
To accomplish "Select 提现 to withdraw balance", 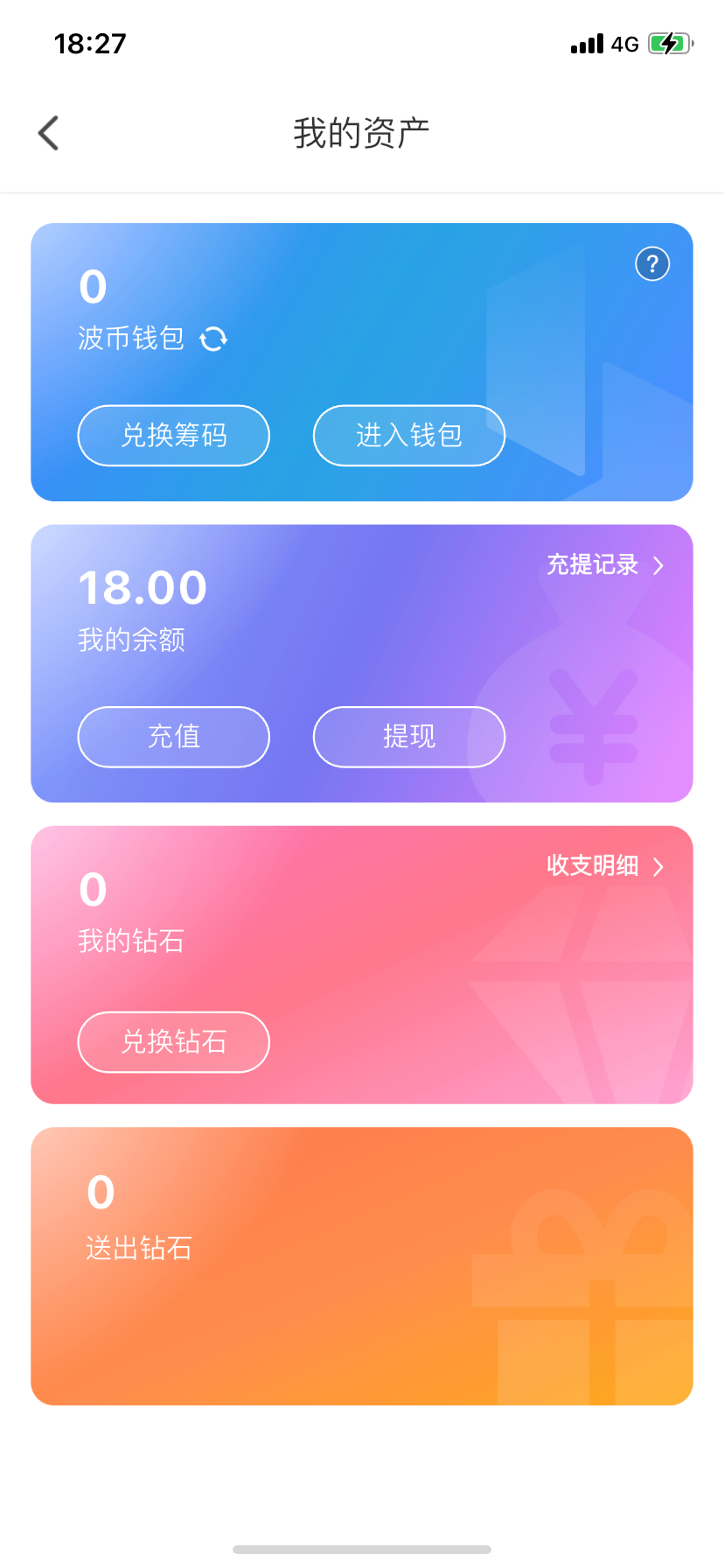I will point(409,737).
